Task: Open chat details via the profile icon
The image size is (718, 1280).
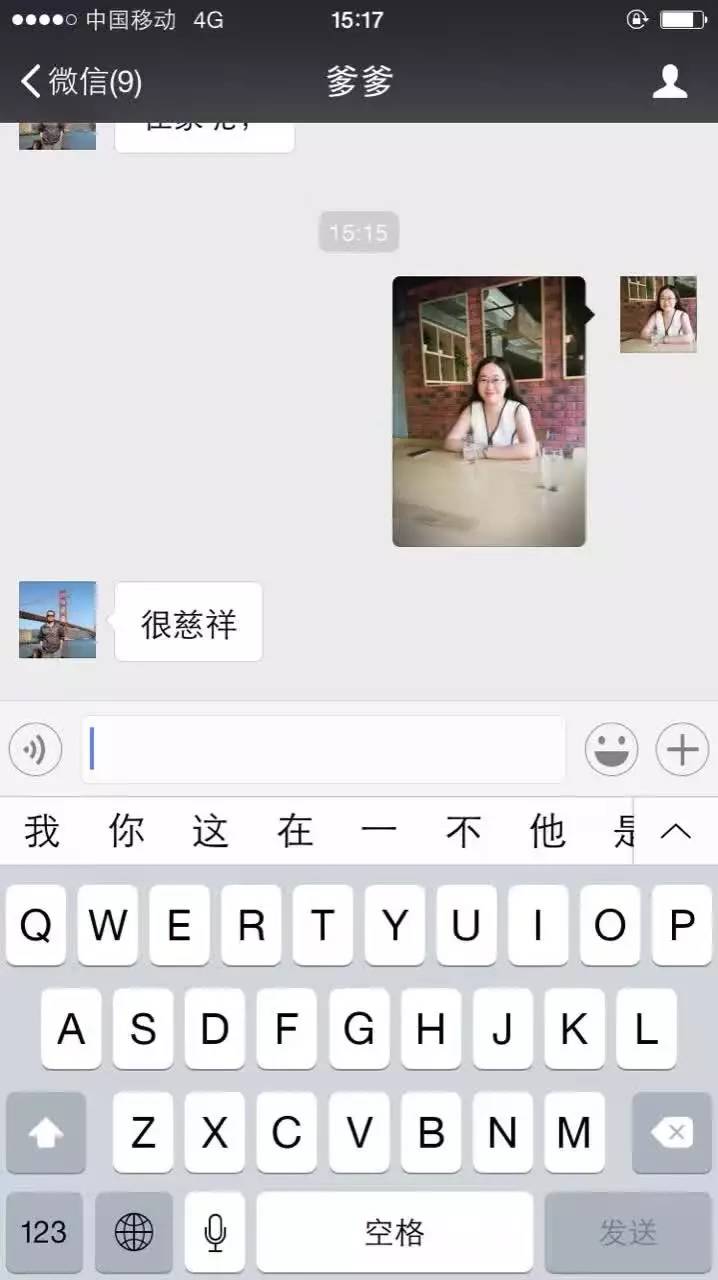Action: tap(670, 81)
